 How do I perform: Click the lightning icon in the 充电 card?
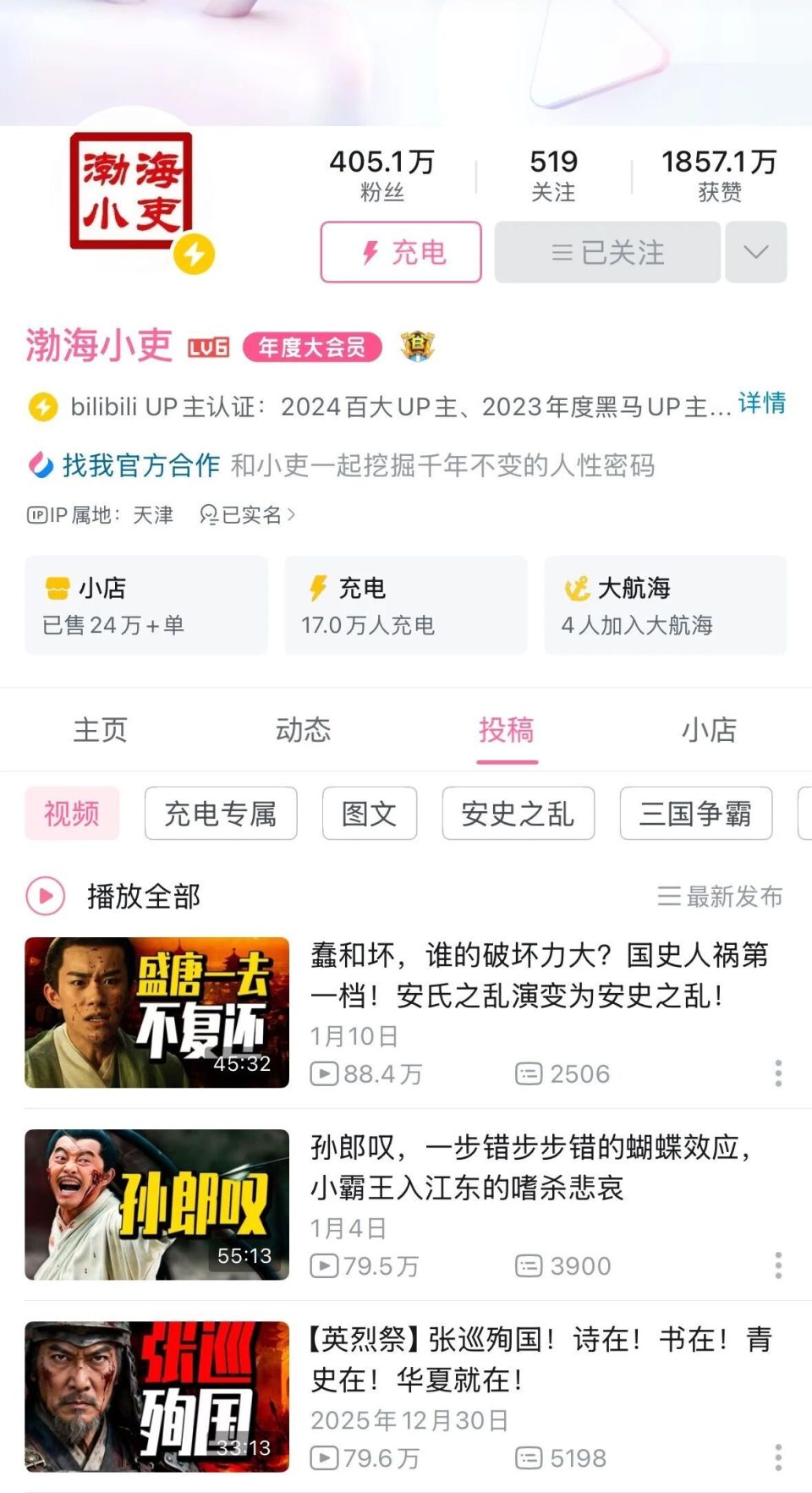tap(320, 587)
